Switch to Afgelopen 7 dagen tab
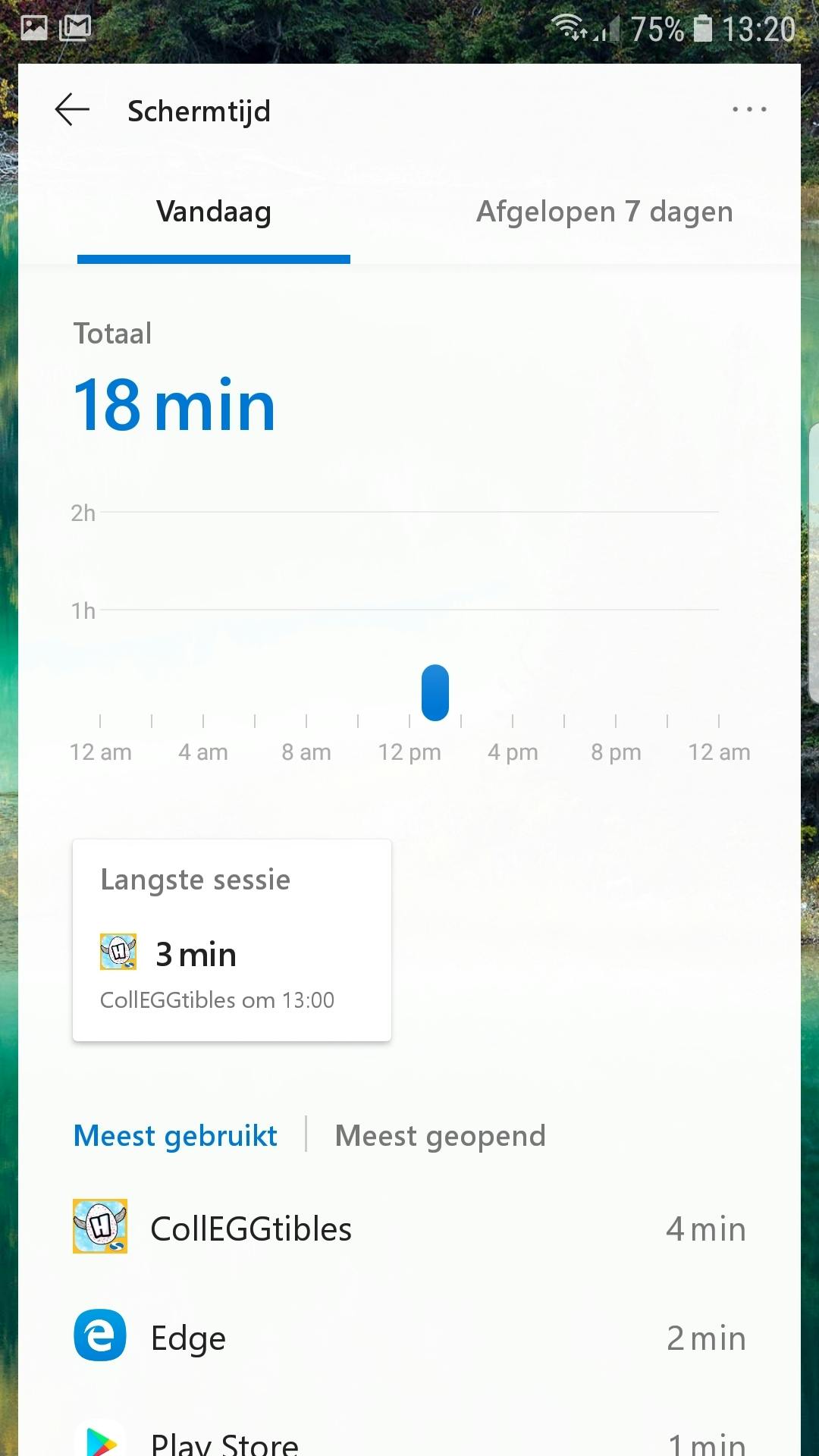This screenshot has width=819, height=1456. pos(604,212)
